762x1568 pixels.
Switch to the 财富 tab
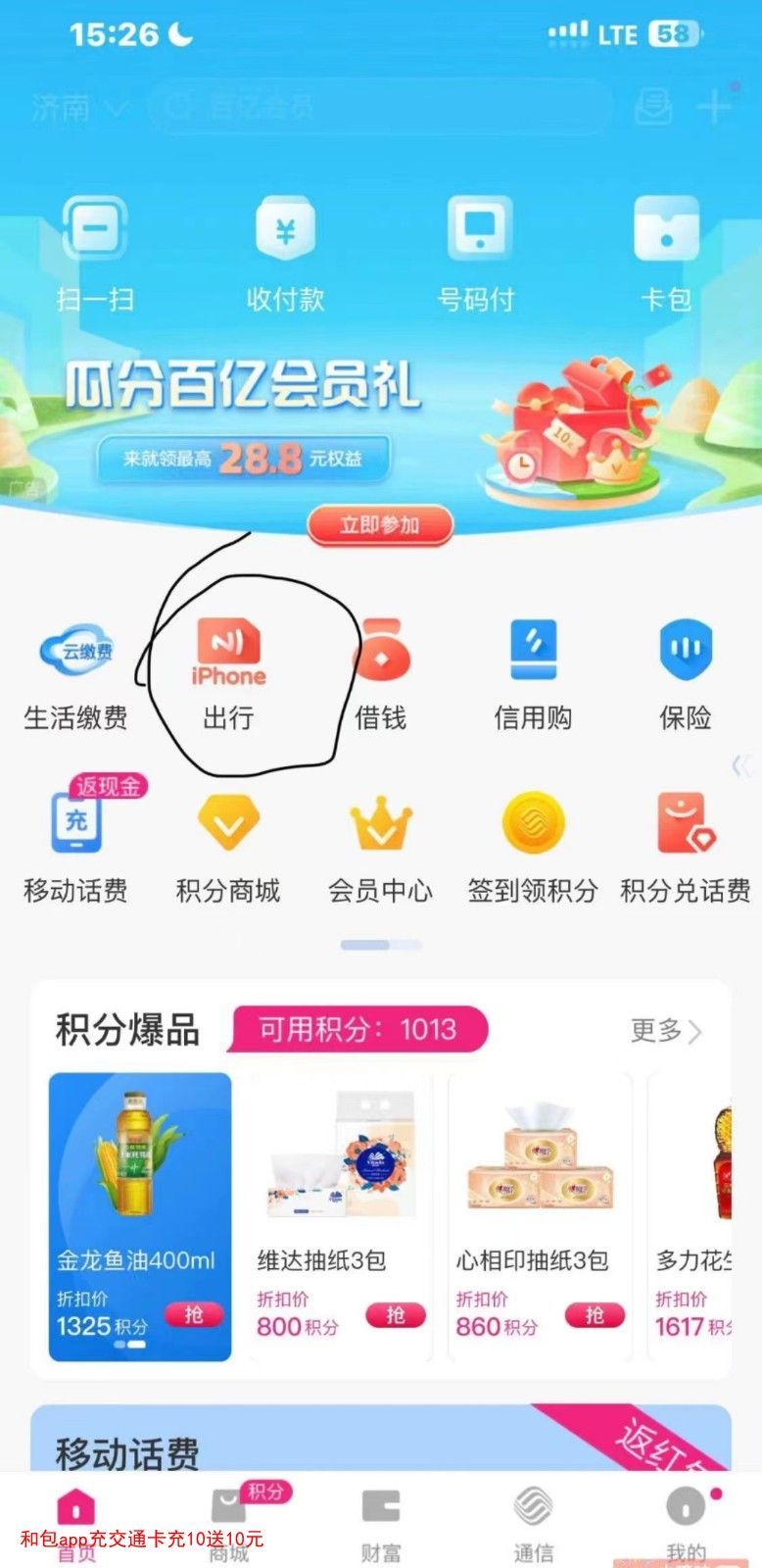click(x=381, y=1523)
